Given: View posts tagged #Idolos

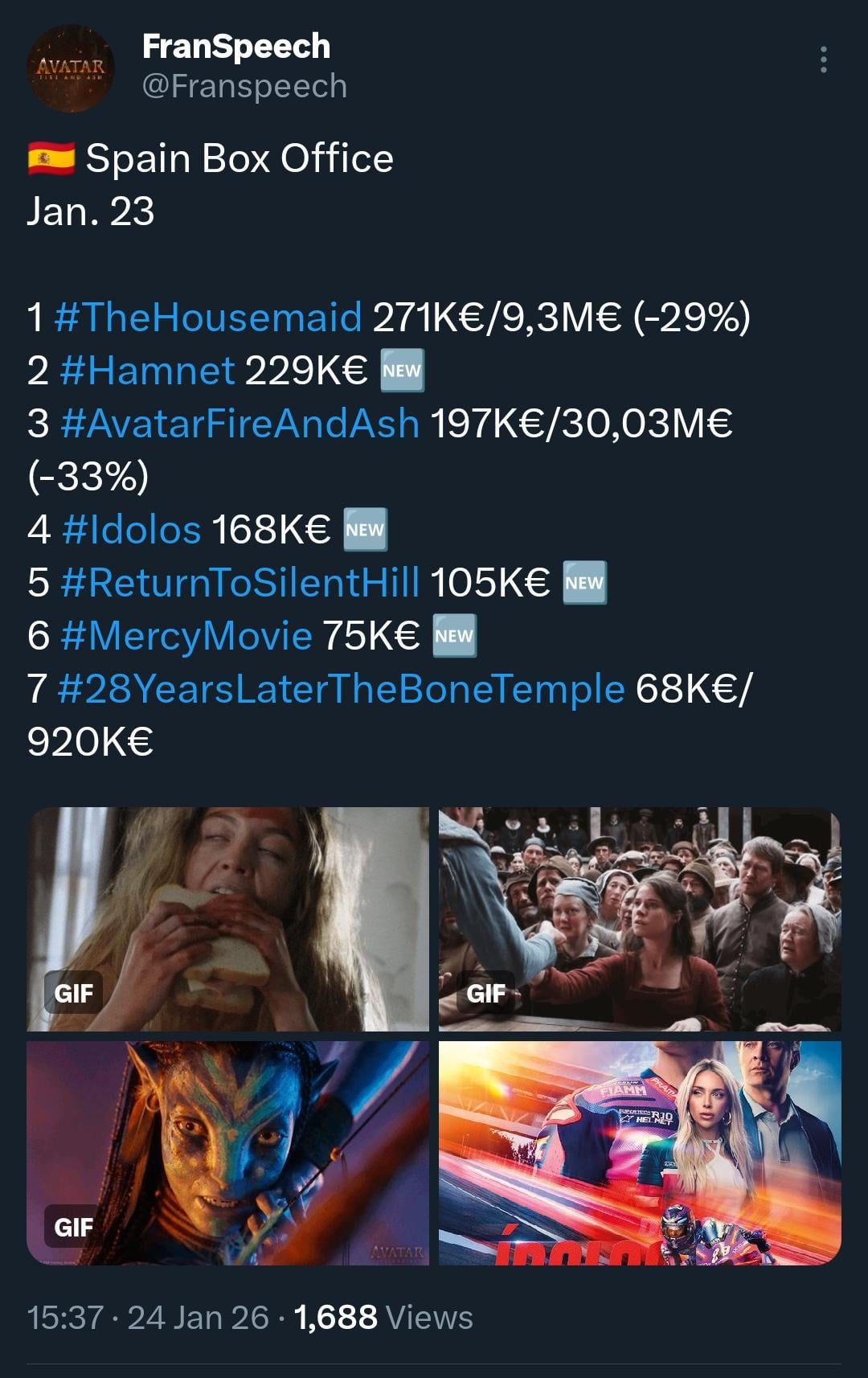Looking at the screenshot, I should click(x=131, y=529).
